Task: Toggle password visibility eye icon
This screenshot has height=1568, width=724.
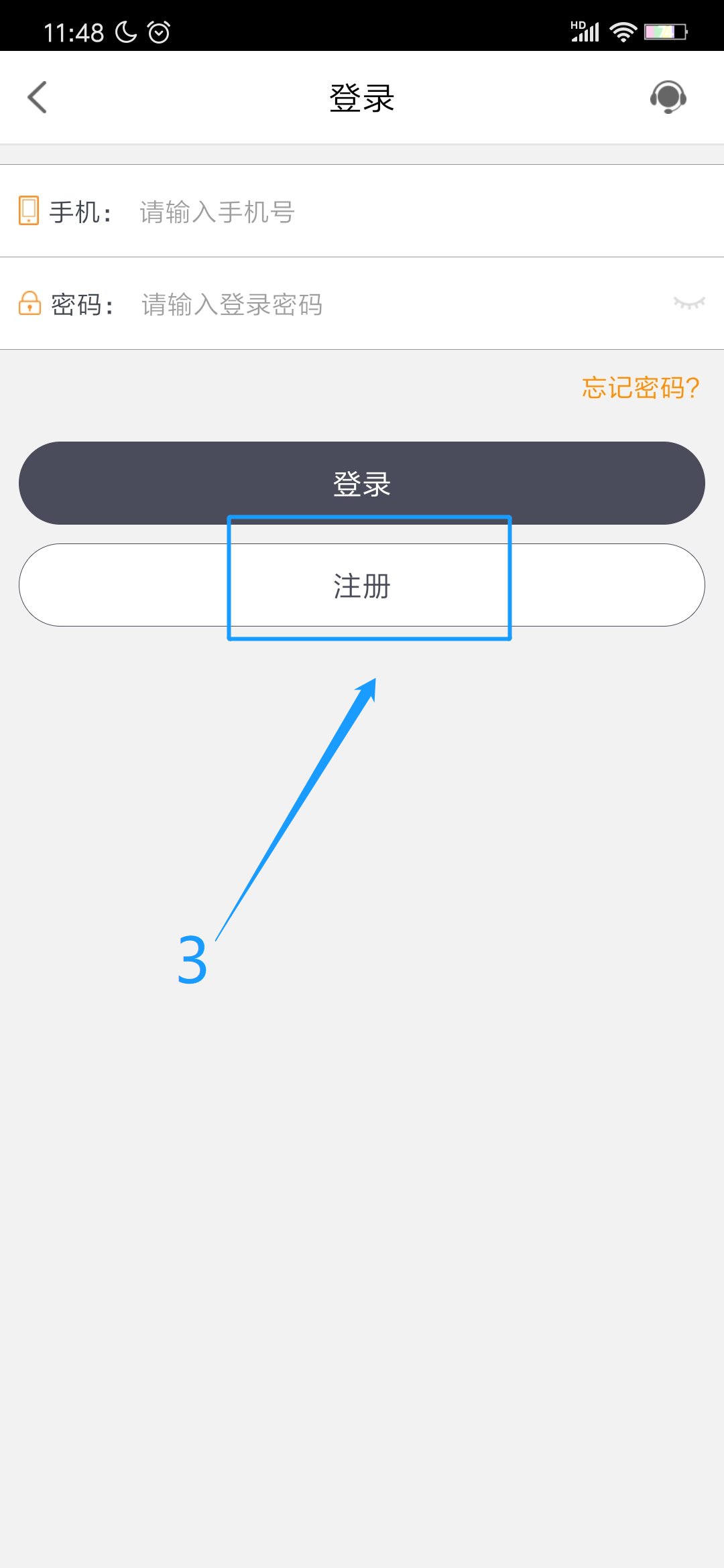Action: pos(688,303)
